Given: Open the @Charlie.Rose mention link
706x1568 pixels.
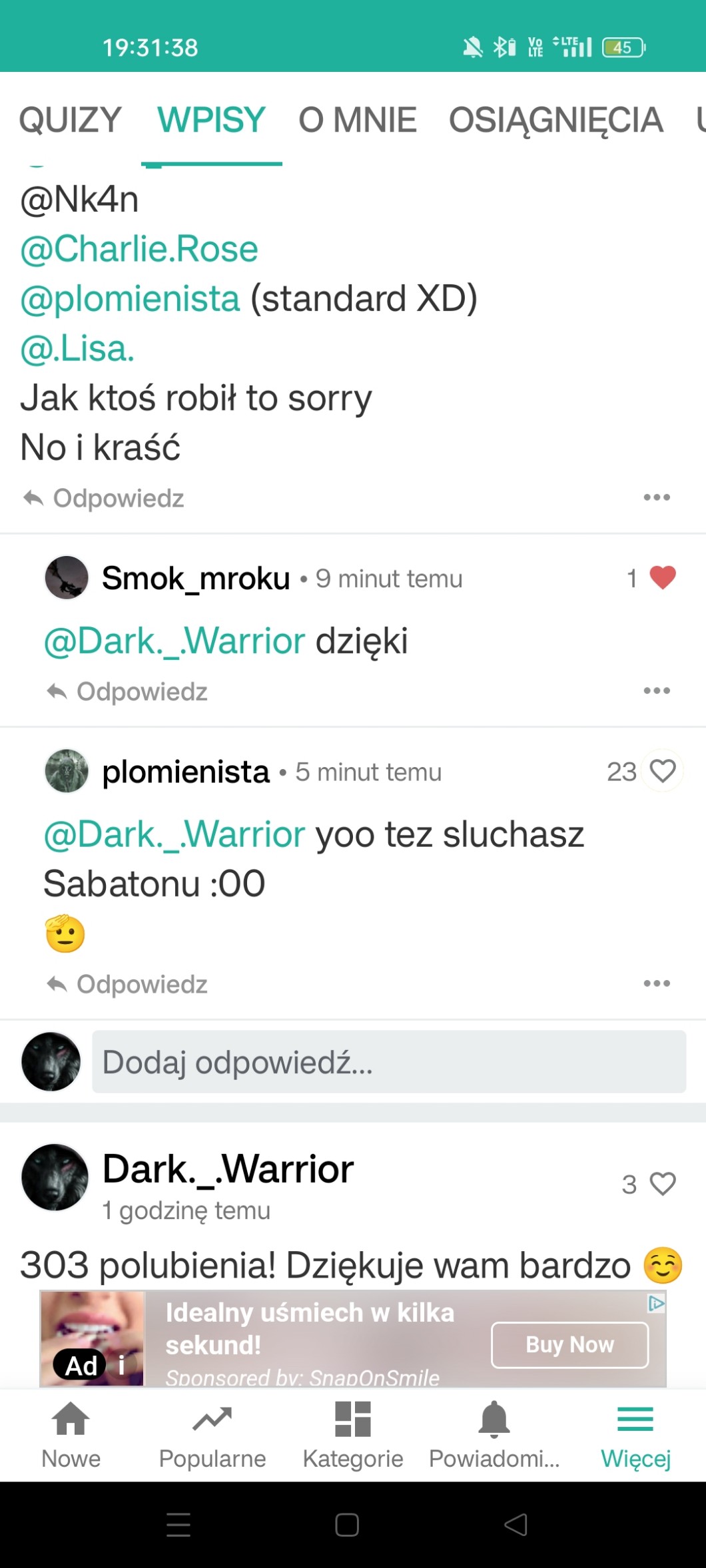Looking at the screenshot, I should (x=139, y=249).
